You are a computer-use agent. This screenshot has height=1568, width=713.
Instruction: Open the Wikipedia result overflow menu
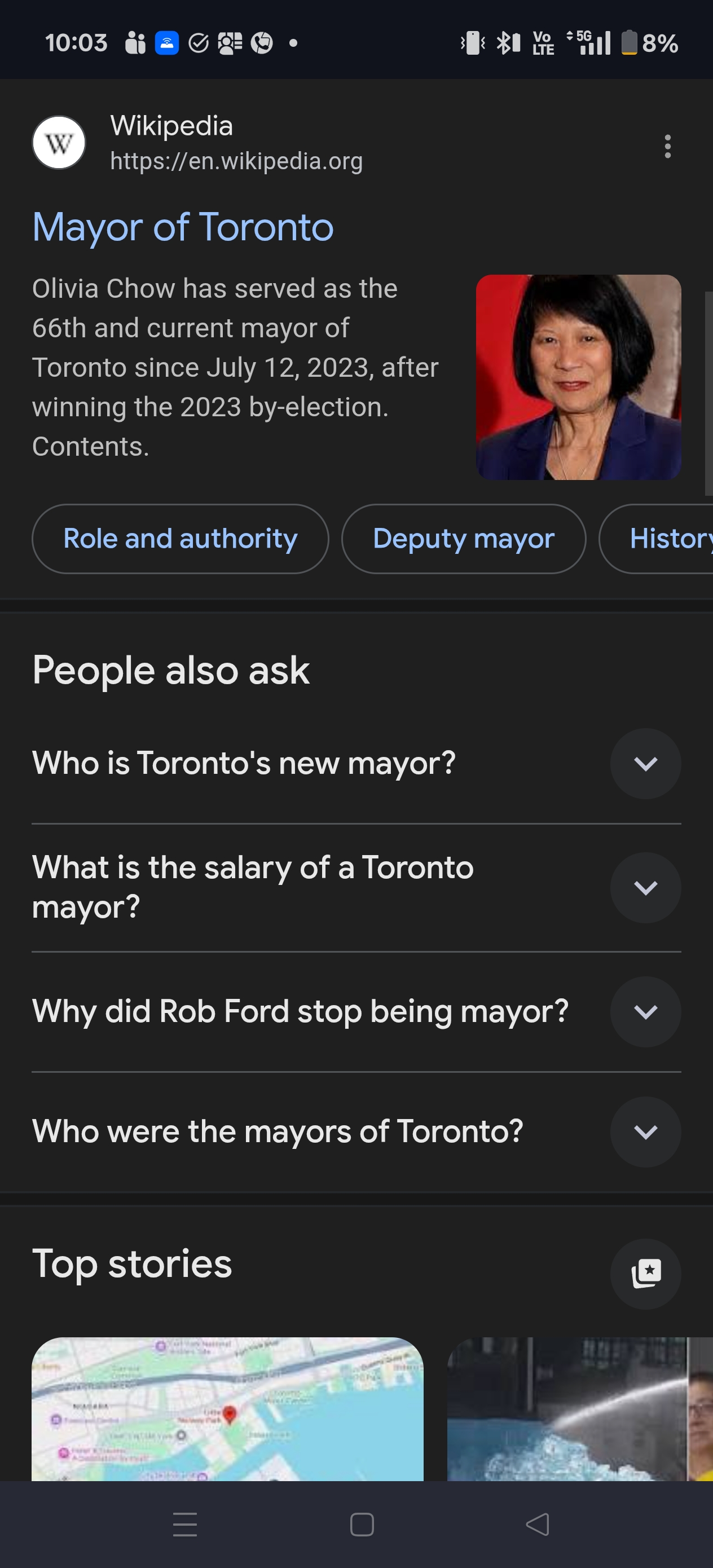click(667, 147)
